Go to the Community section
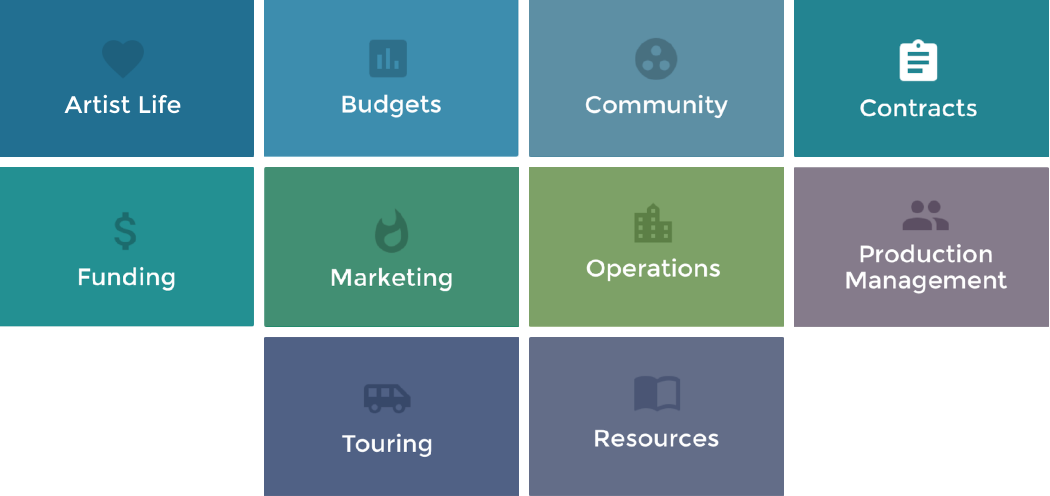Image resolution: width=1050 pixels, height=496 pixels. click(x=656, y=78)
